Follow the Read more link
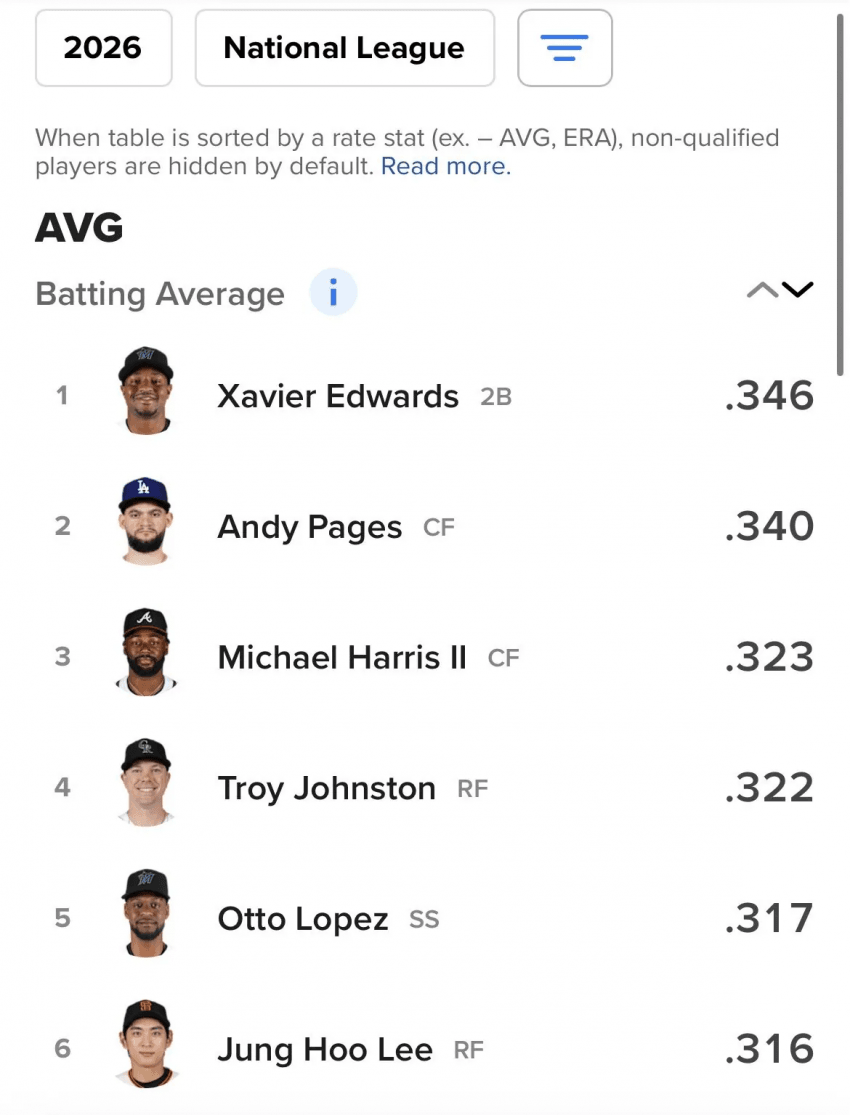Screen dimensions: 850x1115 tap(445, 167)
